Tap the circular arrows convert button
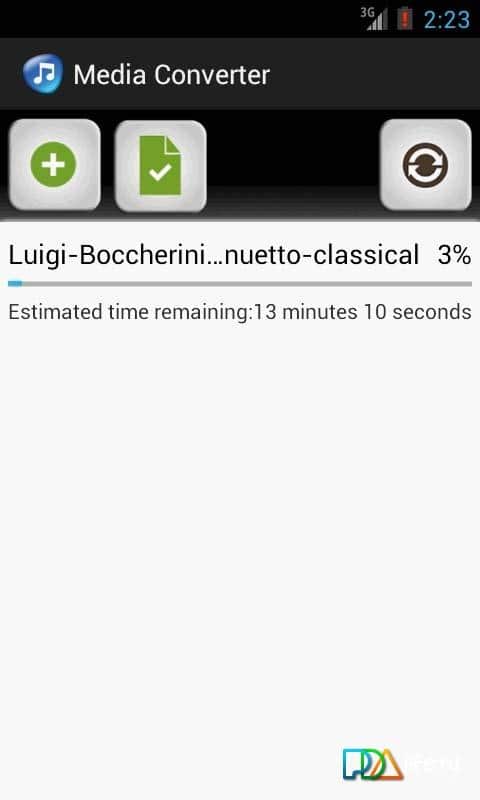 (425, 165)
